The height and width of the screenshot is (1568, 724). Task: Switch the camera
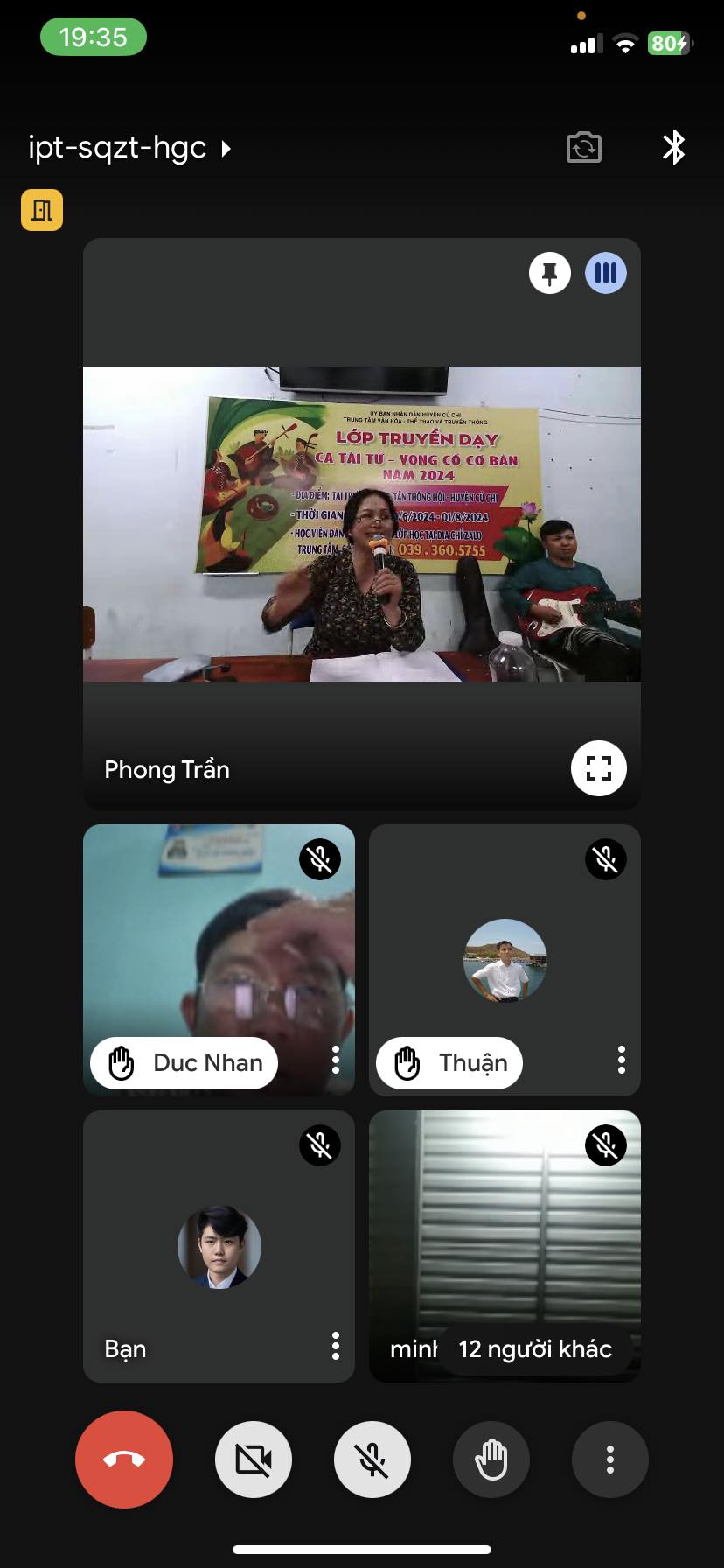583,147
